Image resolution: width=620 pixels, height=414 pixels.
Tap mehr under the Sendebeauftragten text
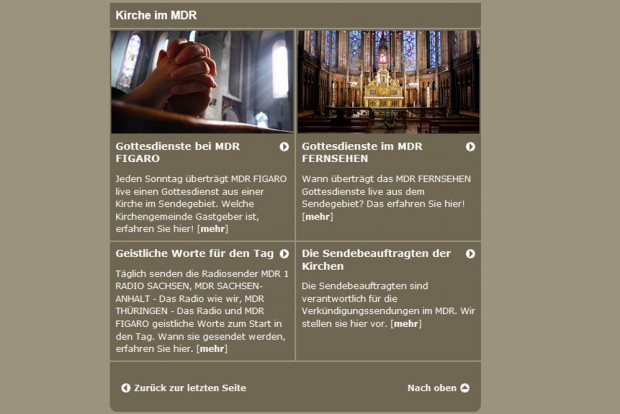(406, 324)
